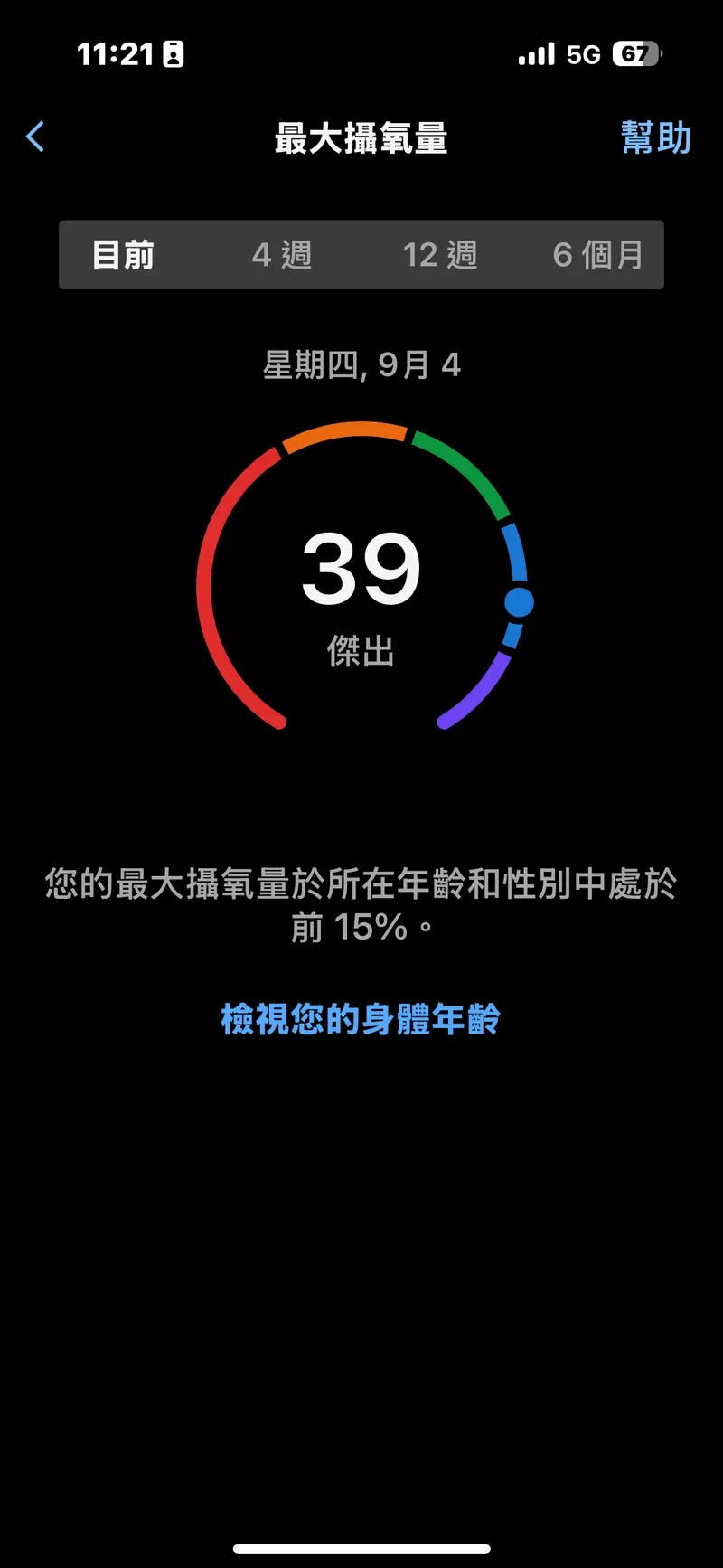Open the 檢視您的身體年齡 link

point(361,1019)
